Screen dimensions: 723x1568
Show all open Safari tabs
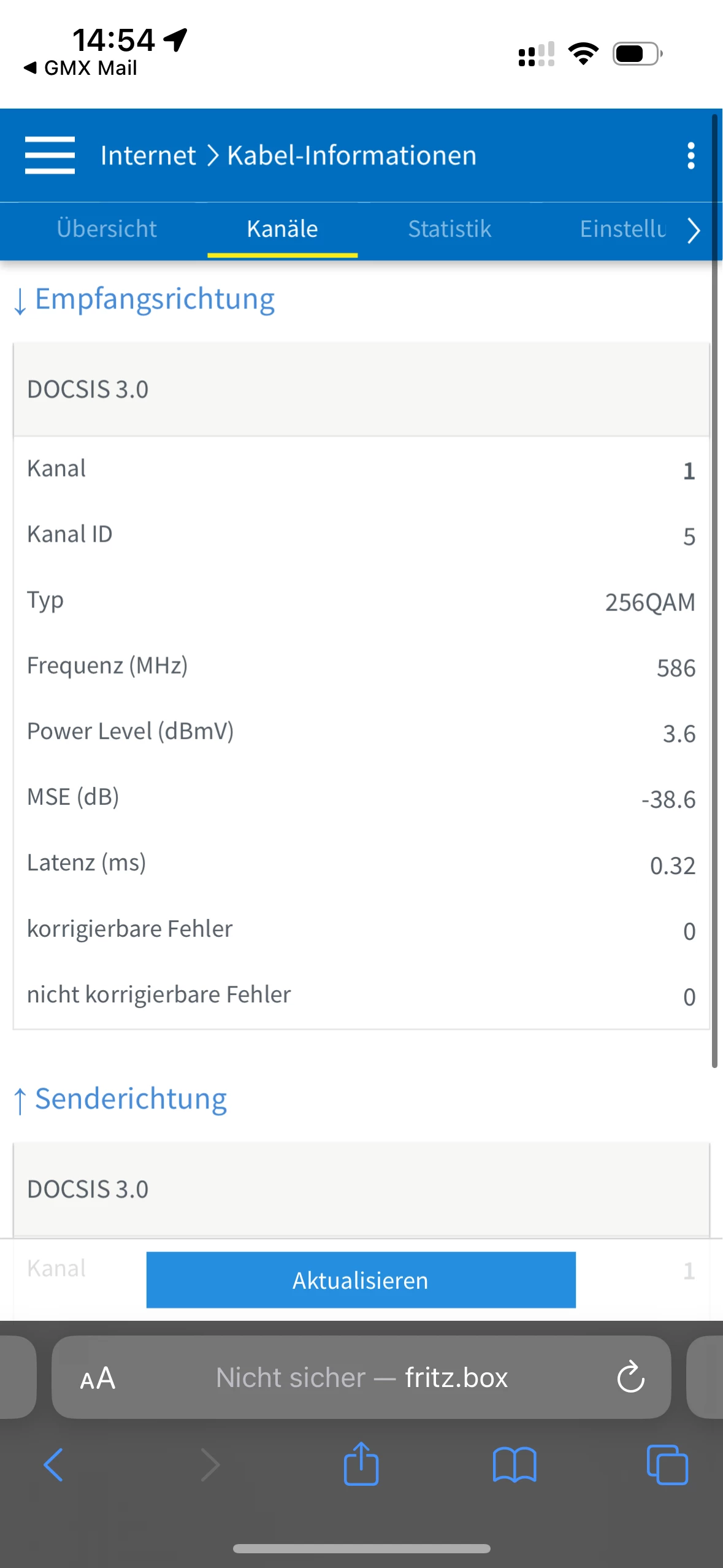(667, 1465)
